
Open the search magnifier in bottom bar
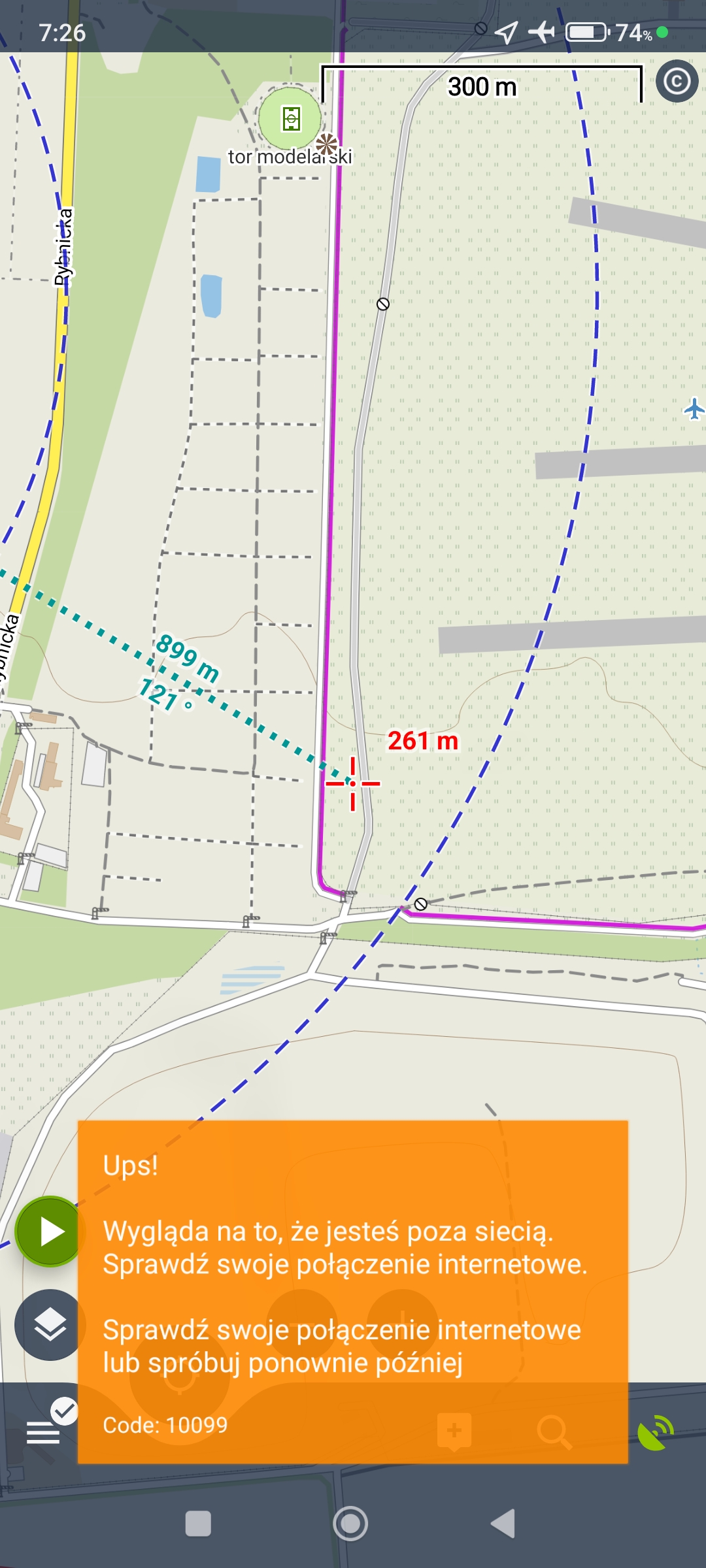coord(554,1432)
